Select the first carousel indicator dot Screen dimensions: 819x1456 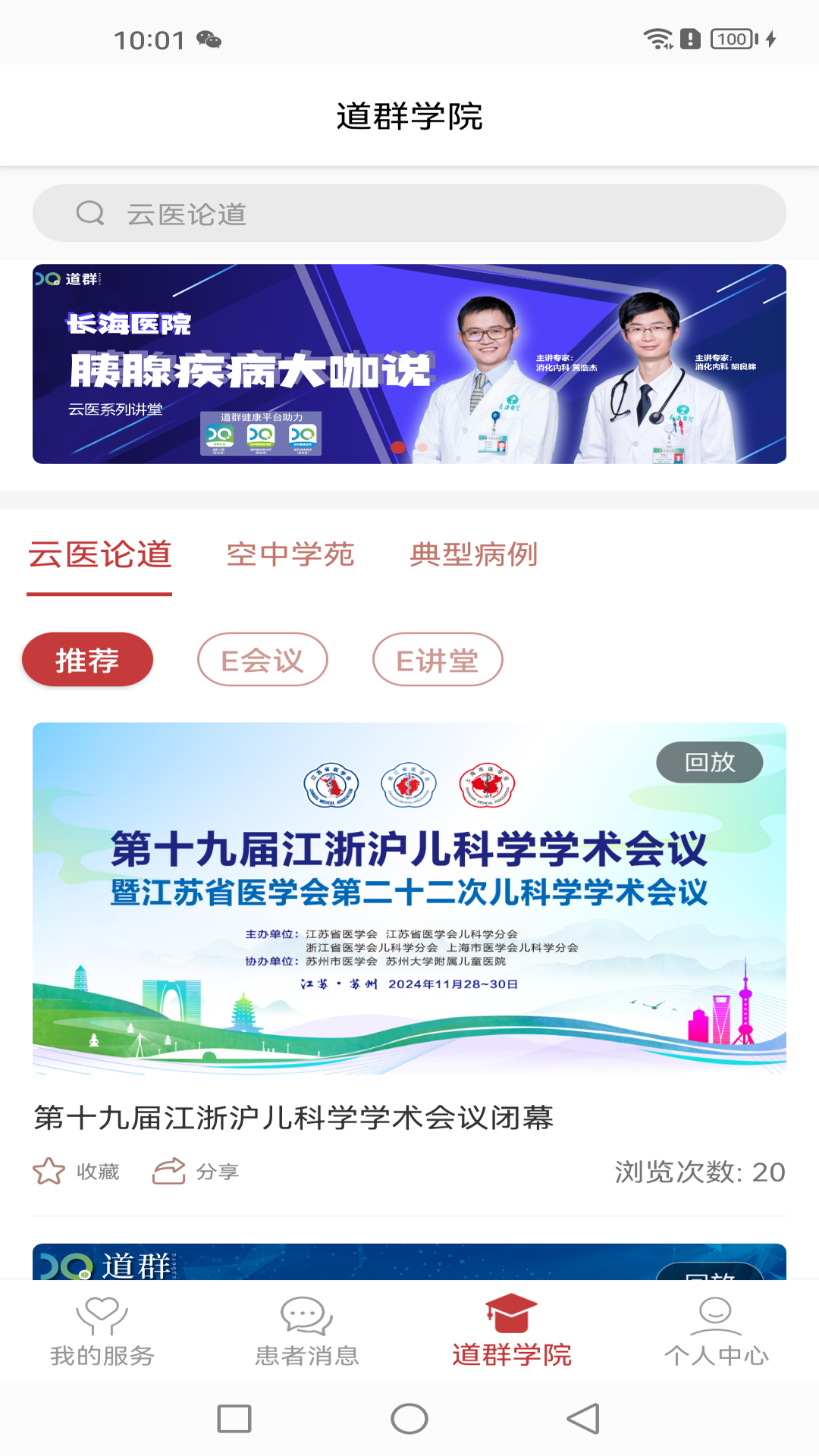pos(397,449)
